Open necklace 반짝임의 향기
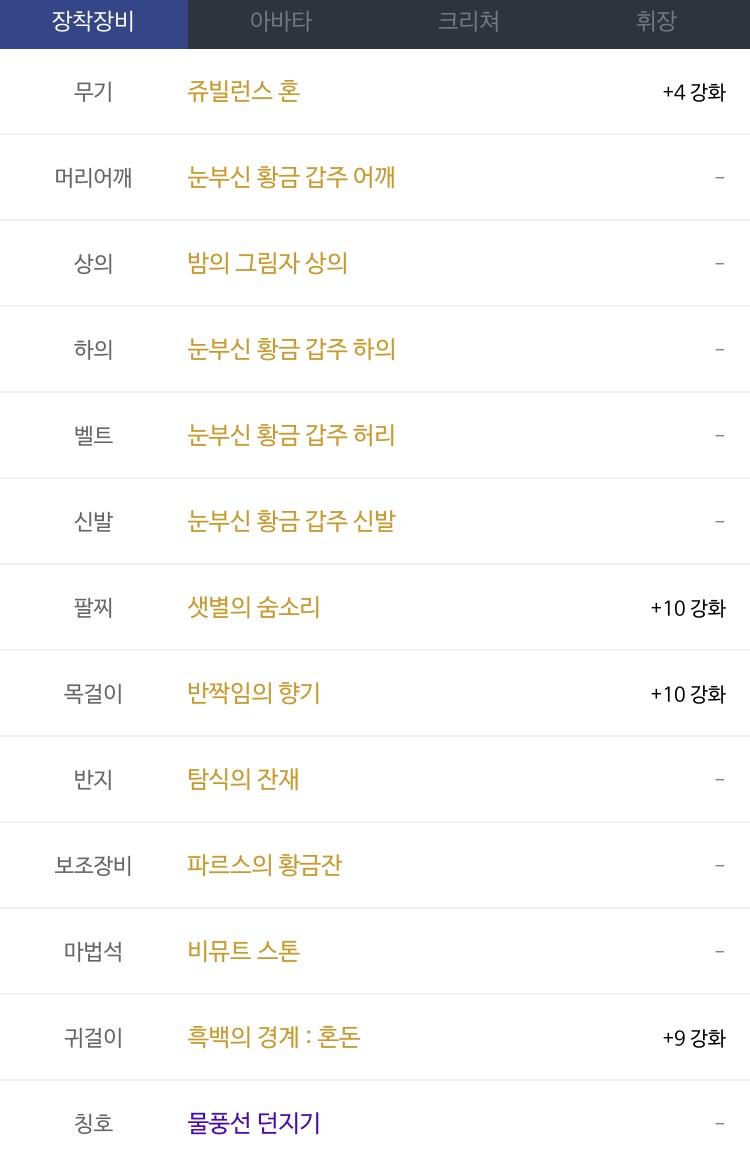750x1153 pixels. tap(254, 694)
